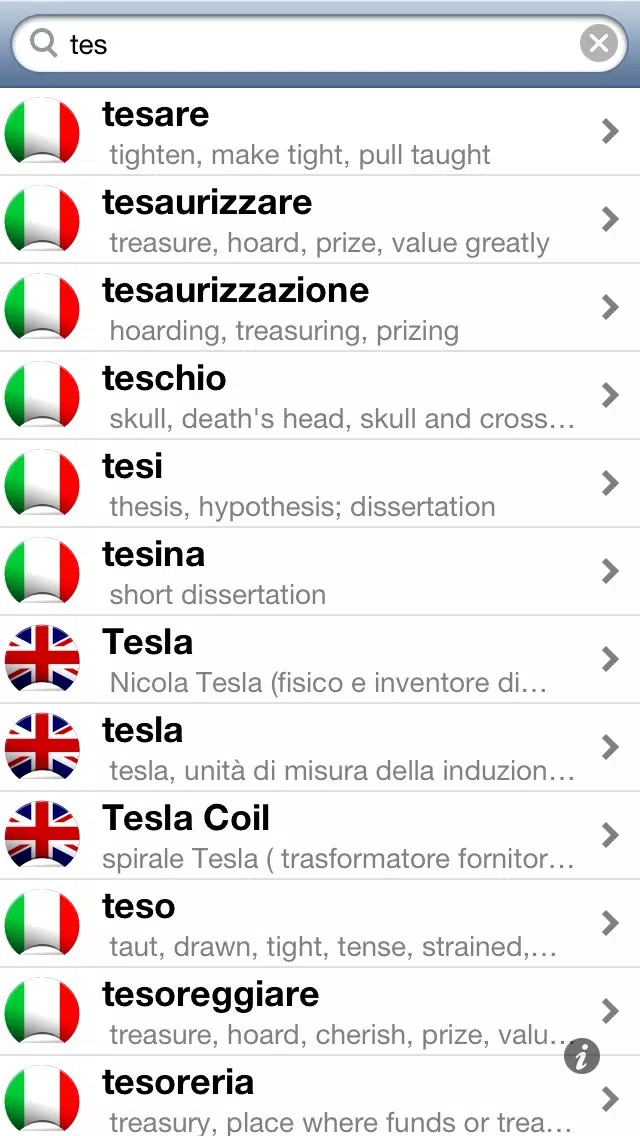Open the info button
Viewport: 640px width, 1136px height.
point(582,1056)
